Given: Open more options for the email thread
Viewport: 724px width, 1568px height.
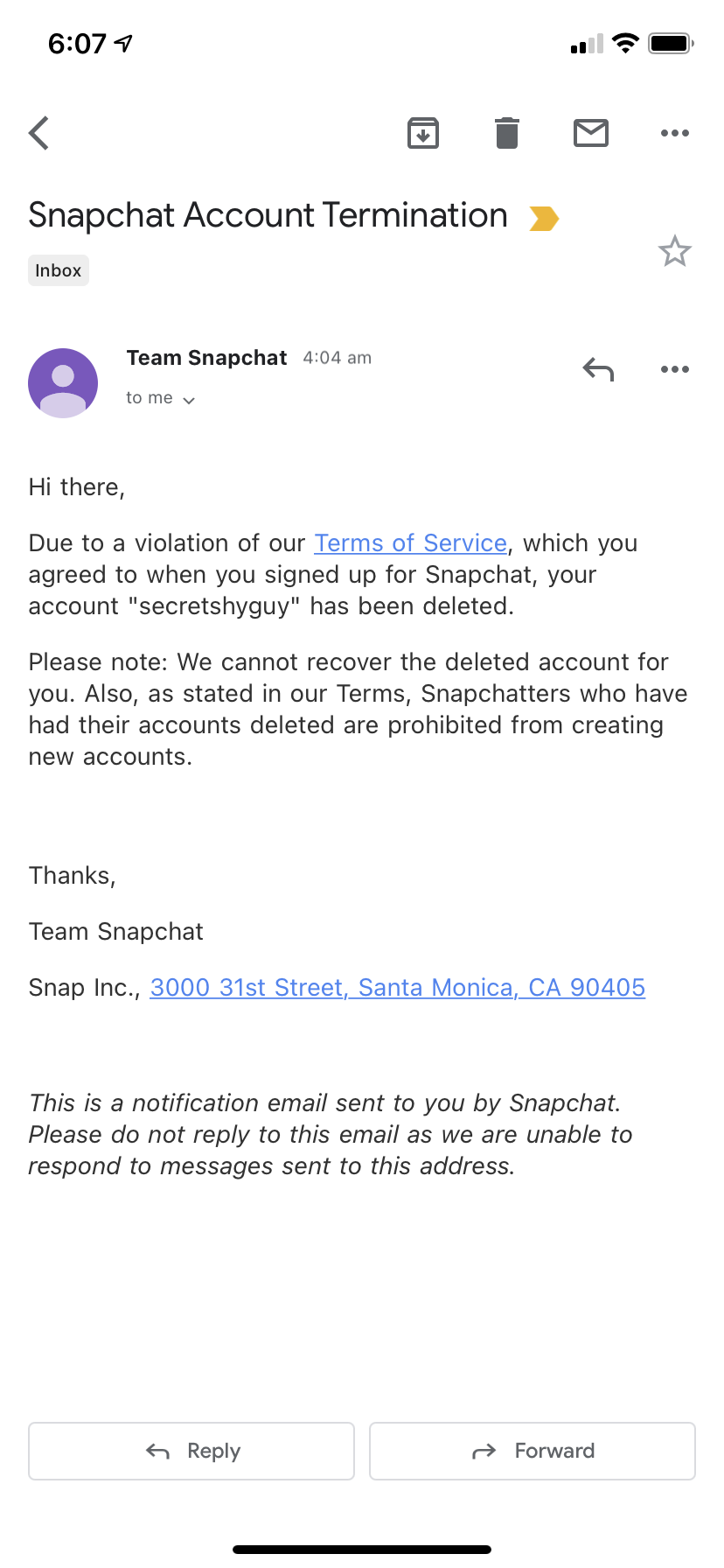Looking at the screenshot, I should coord(674,133).
